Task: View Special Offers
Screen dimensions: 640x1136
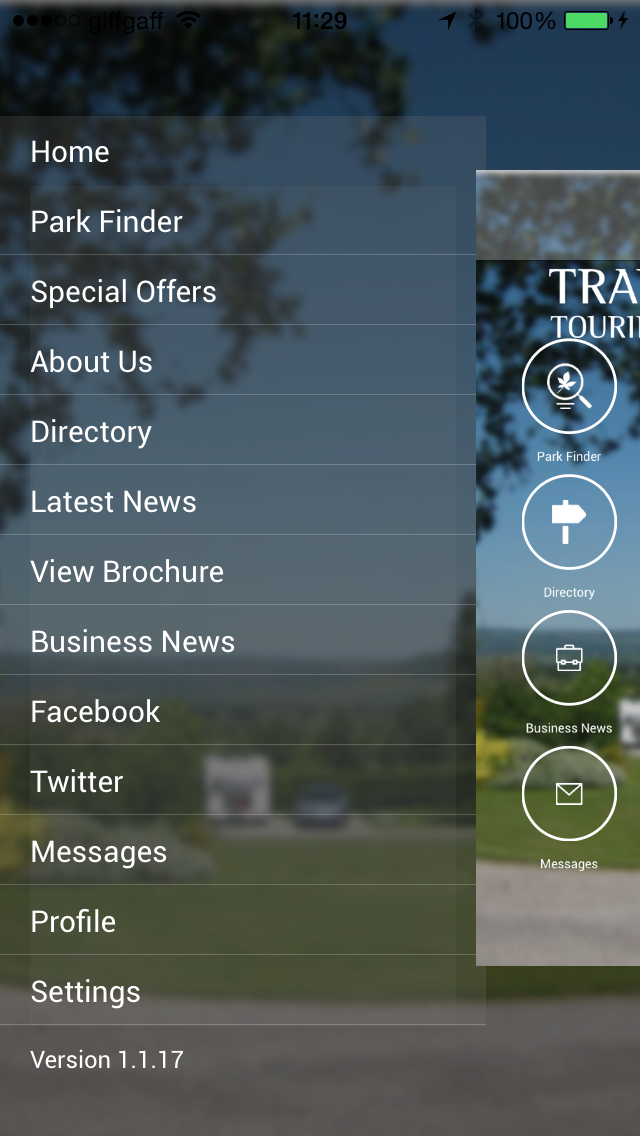Action: tap(124, 292)
